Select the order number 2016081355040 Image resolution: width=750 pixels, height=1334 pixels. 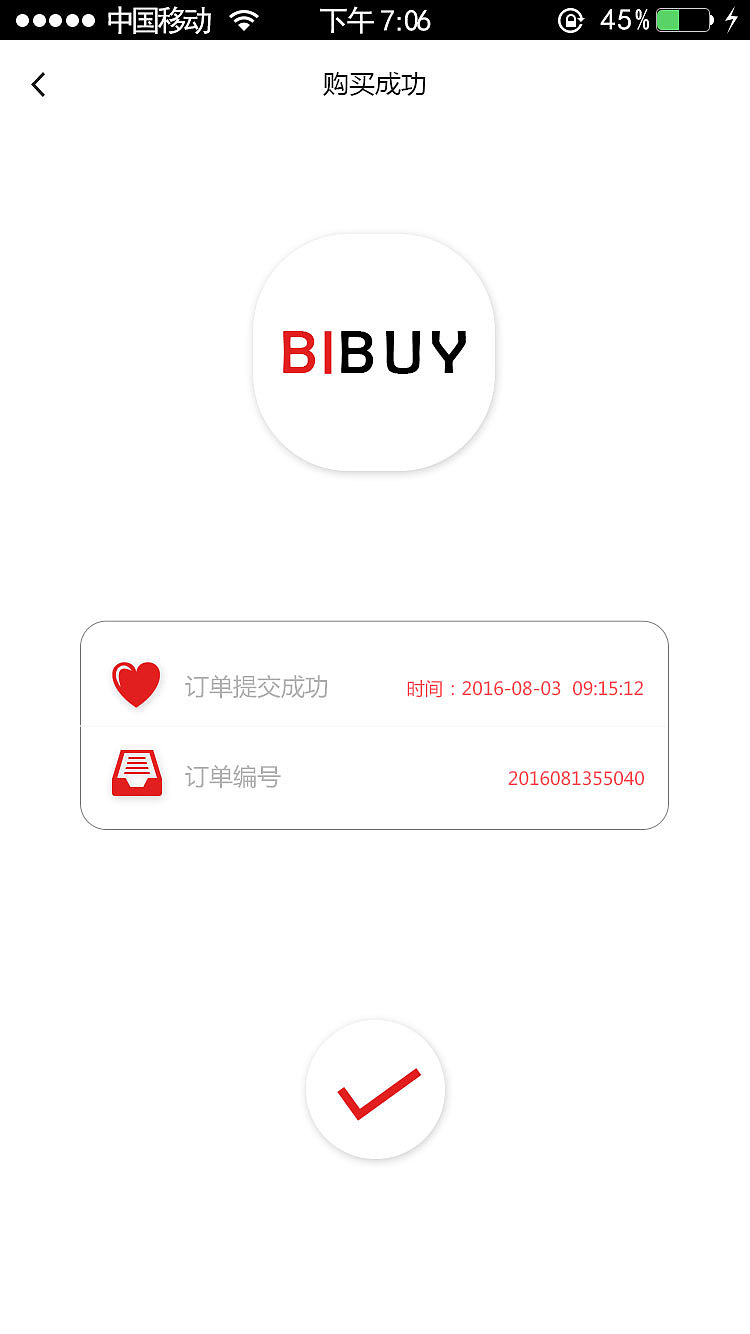pyautogui.click(x=575, y=778)
